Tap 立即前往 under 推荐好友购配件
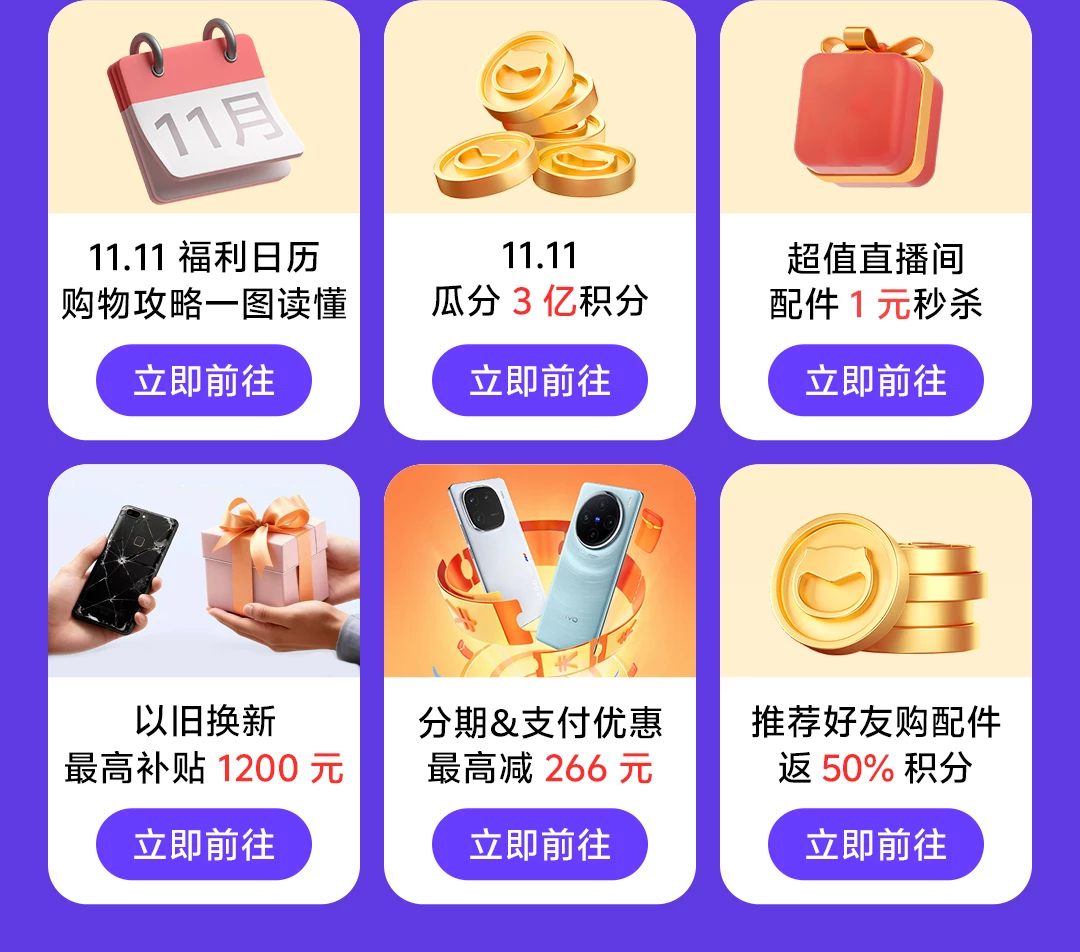 coord(876,845)
